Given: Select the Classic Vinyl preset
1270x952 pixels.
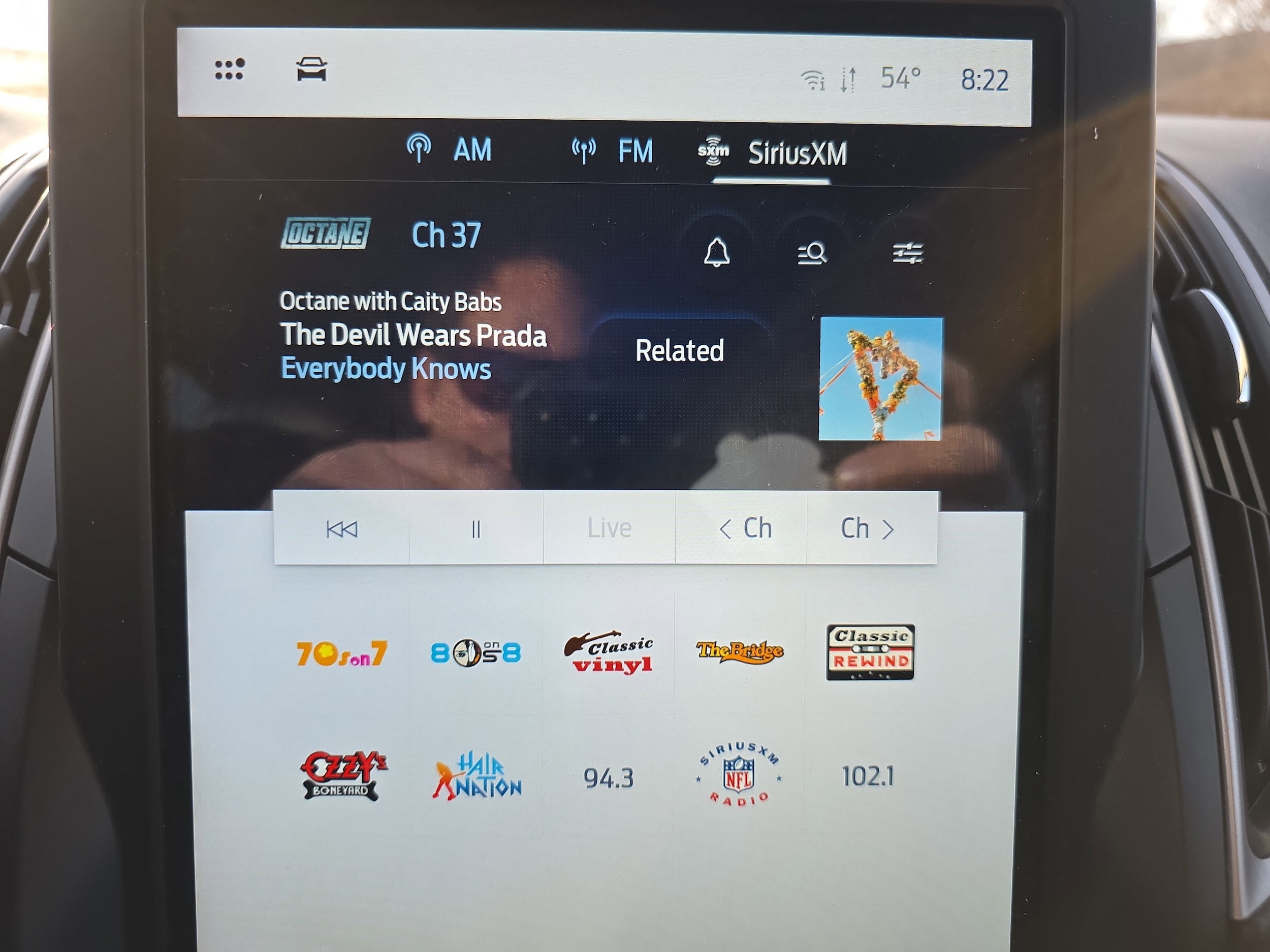Looking at the screenshot, I should pyautogui.click(x=609, y=652).
